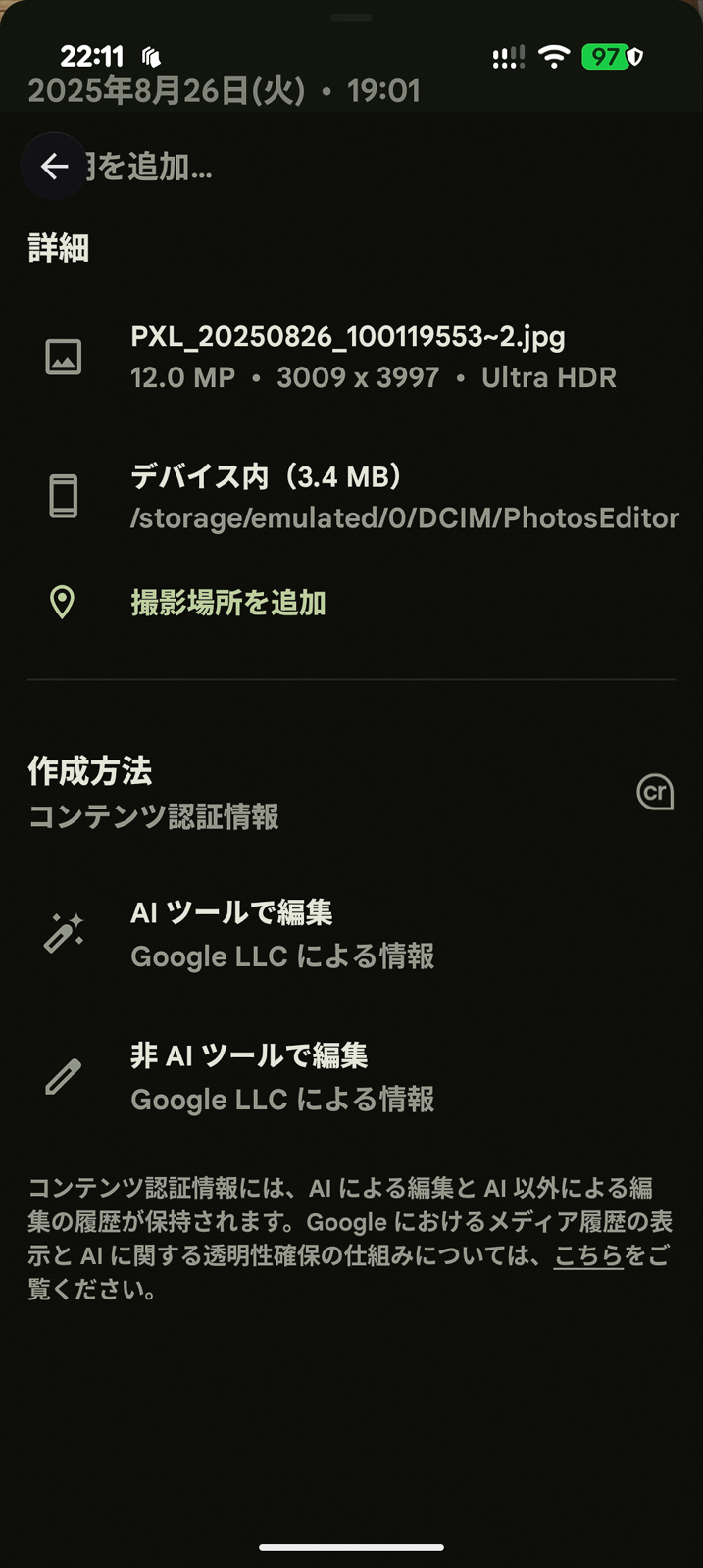This screenshot has height=1568, width=703.
Task: Open the content credentials CR icon
Action: (654, 792)
